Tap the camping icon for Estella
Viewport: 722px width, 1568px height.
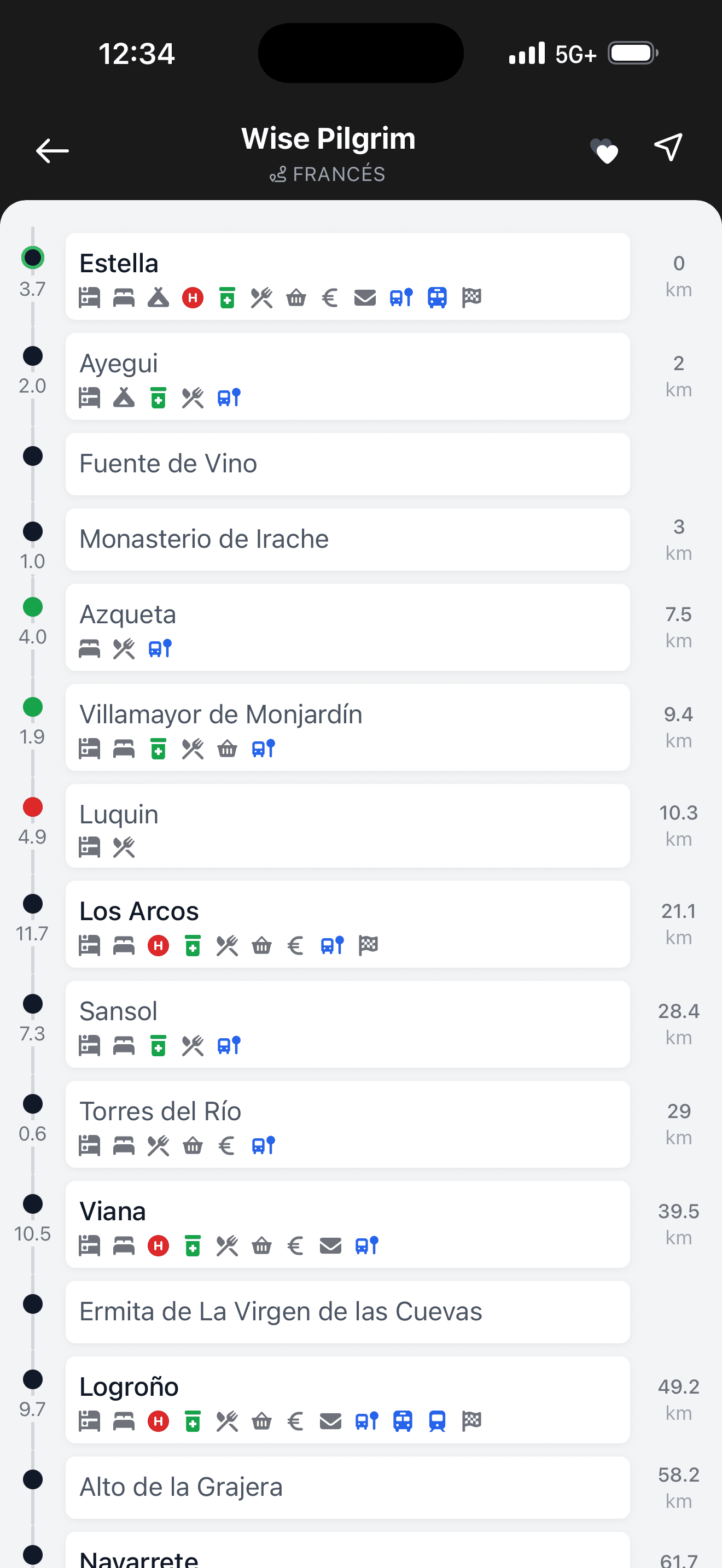(x=158, y=297)
